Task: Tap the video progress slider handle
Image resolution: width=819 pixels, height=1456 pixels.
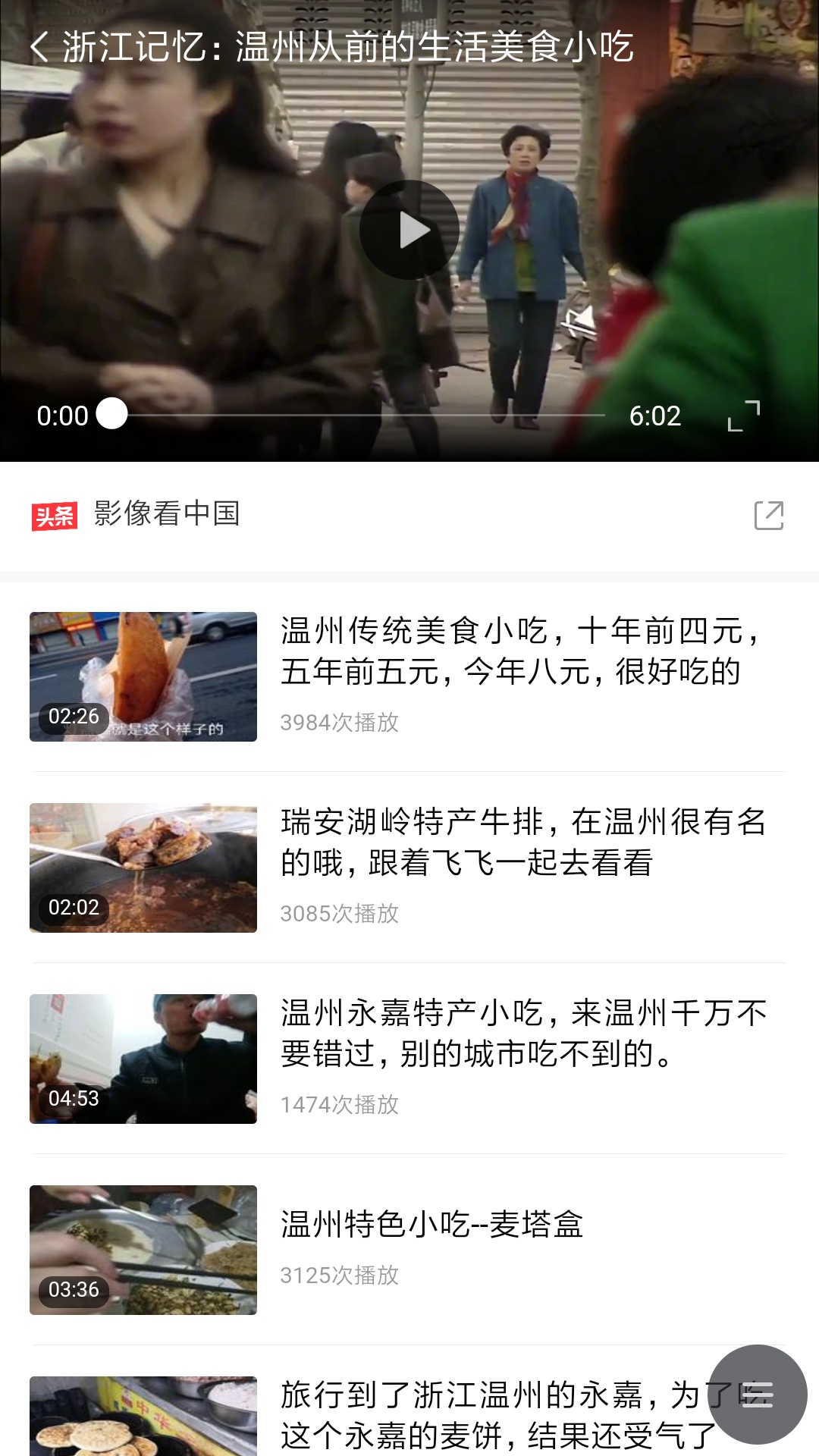Action: click(x=112, y=414)
